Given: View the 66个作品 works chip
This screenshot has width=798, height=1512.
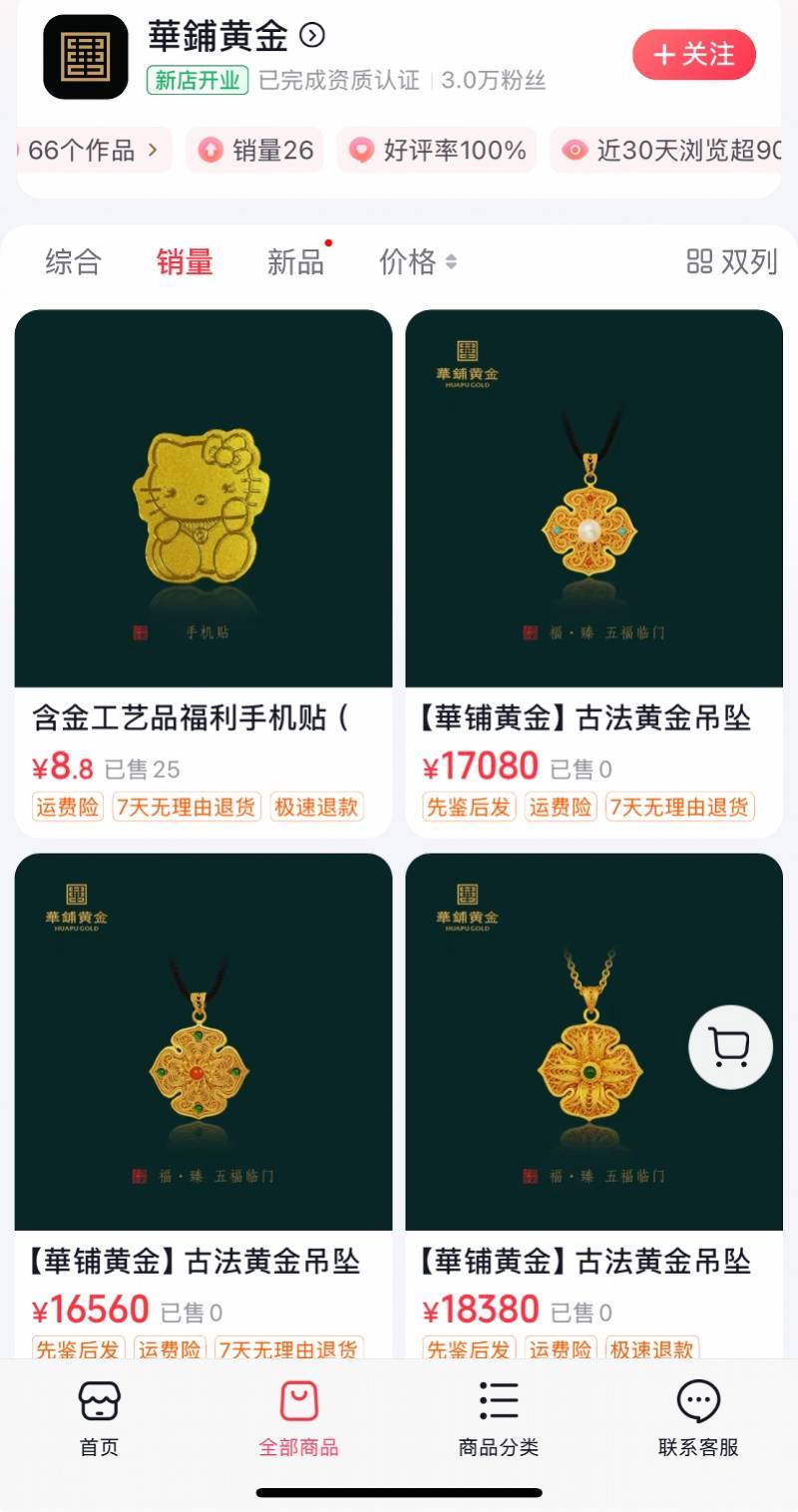Looking at the screenshot, I should tap(92, 151).
